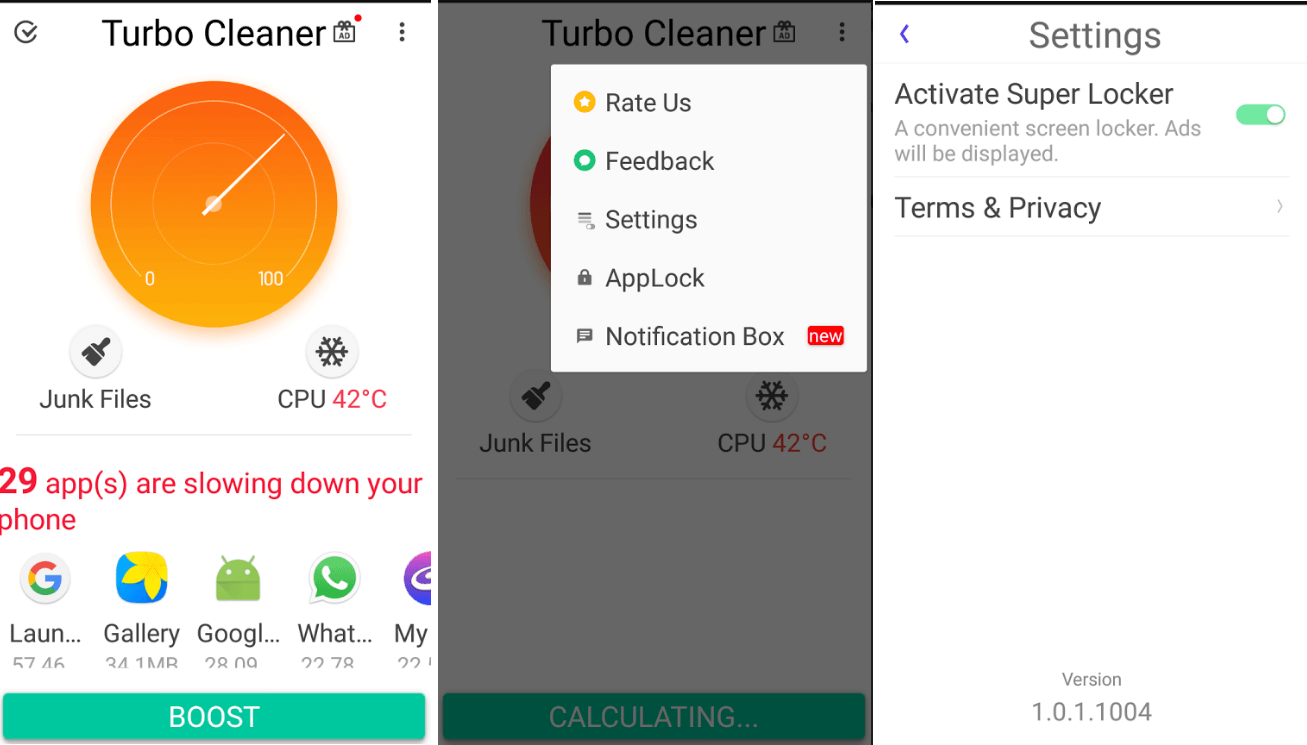The image size is (1307, 745).
Task: Select the WhatsApp icon in the apps list
Action: pyautogui.click(x=334, y=580)
